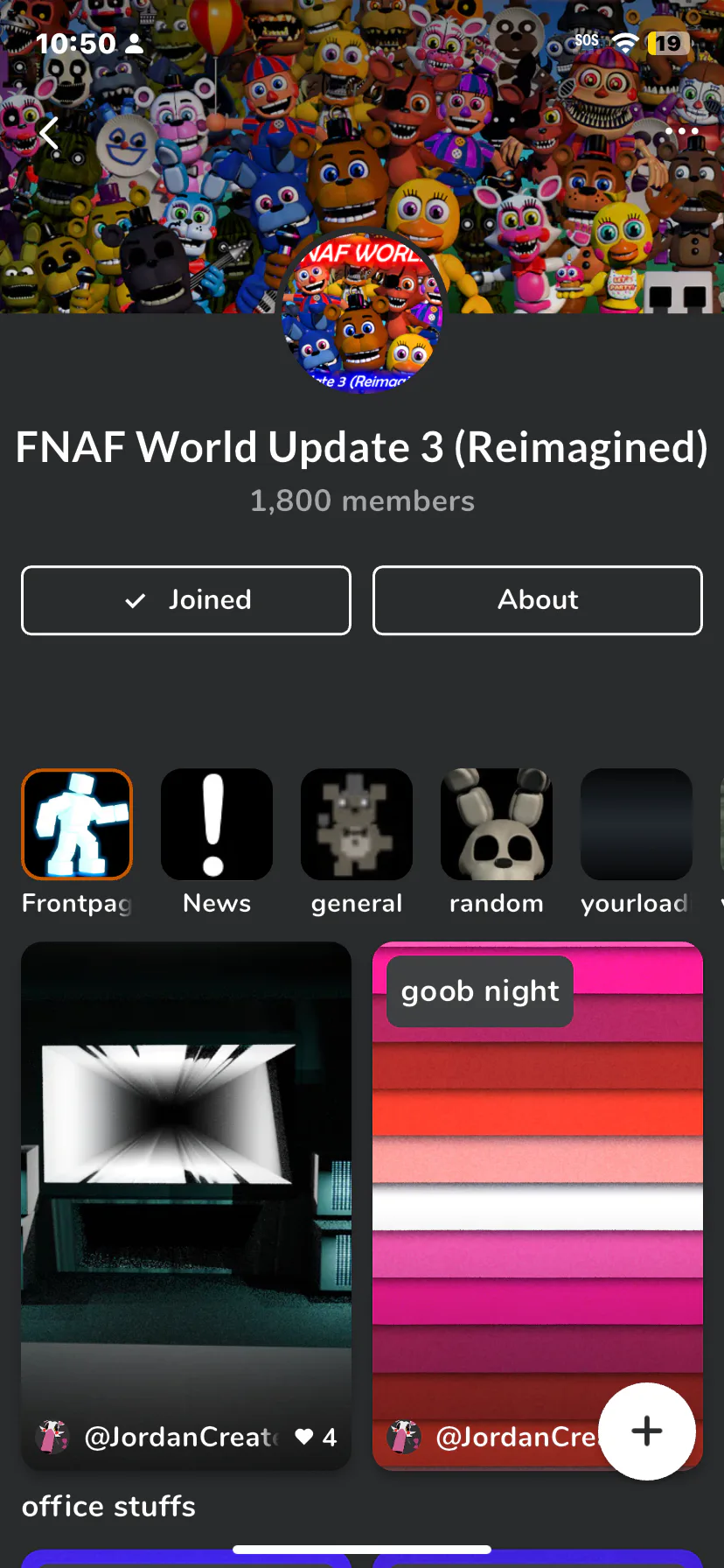The height and width of the screenshot is (1568, 724).
Task: Open the three-dot overflow menu
Action: 681,131
